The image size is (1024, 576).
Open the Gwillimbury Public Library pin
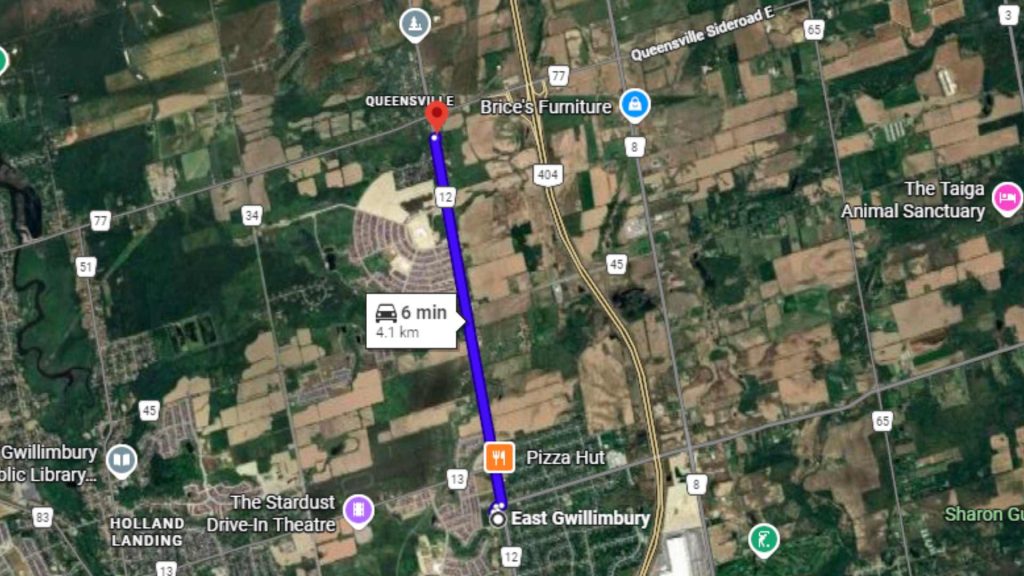[121, 461]
